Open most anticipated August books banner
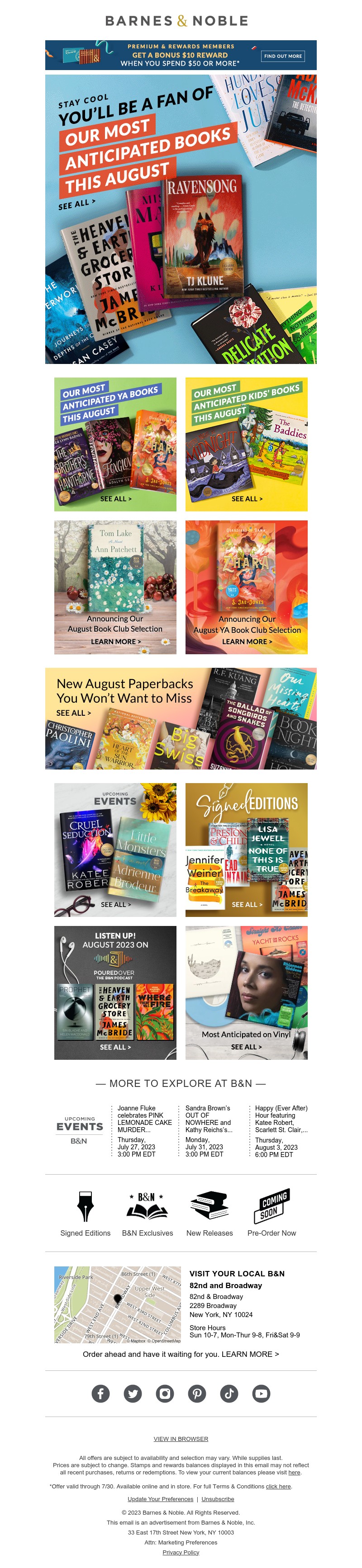 (181, 219)
